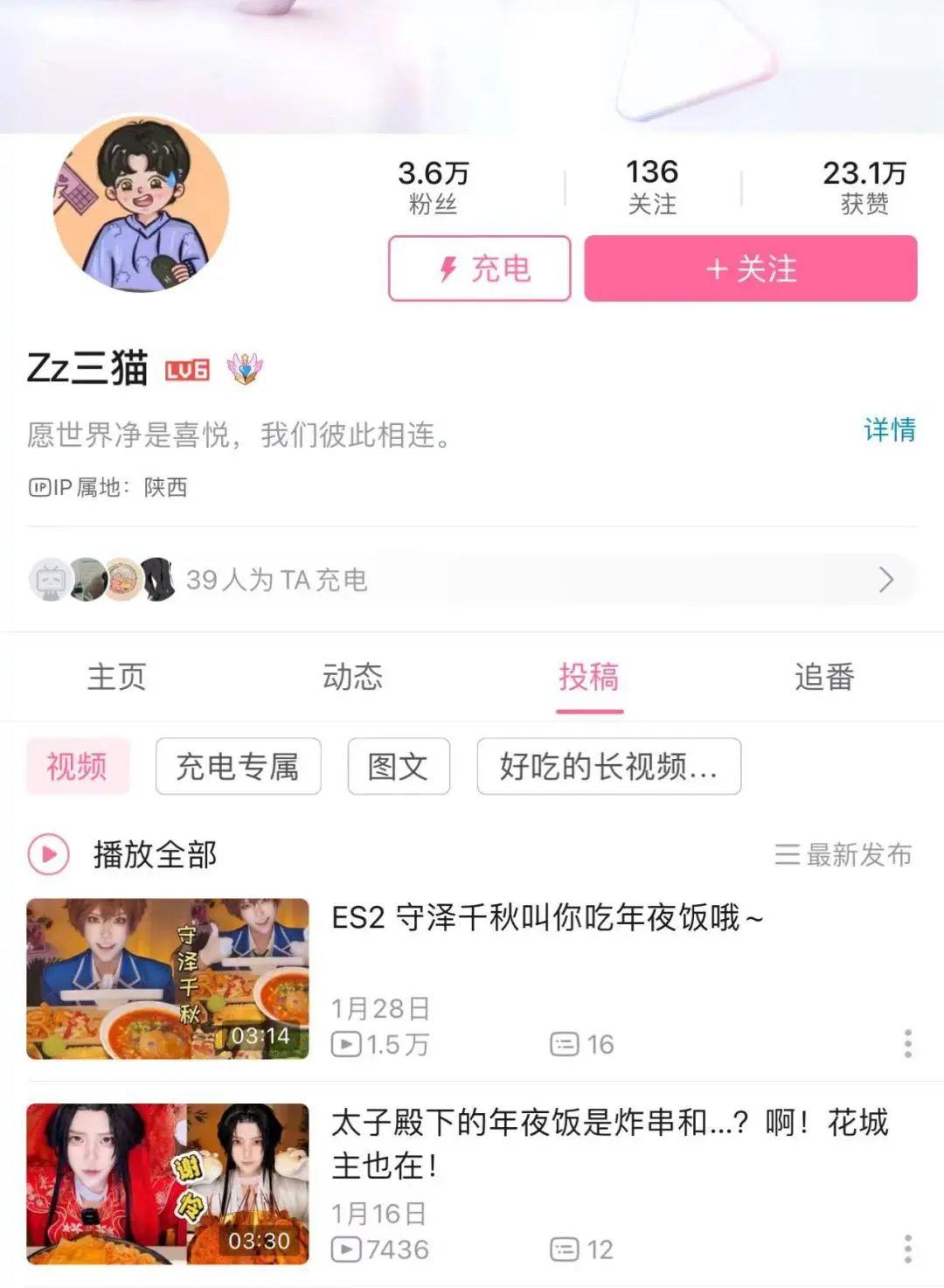
Task: Open more options for the 太子殿下 video
Action: click(908, 1249)
